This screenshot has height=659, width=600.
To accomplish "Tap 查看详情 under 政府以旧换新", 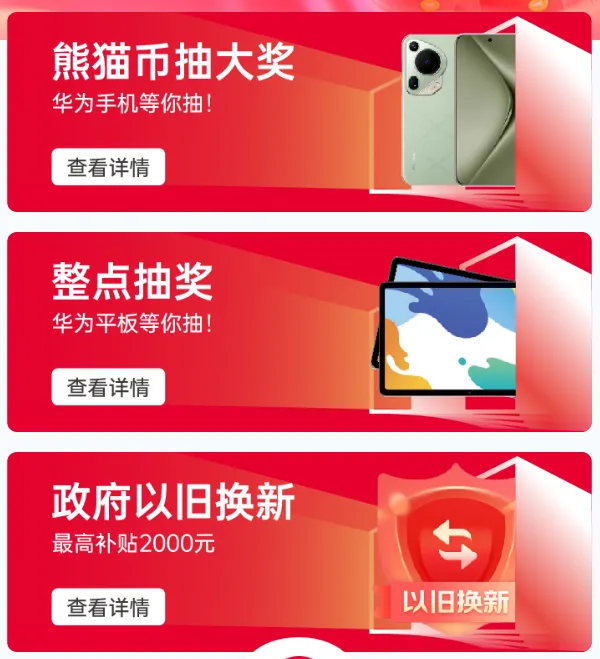I will 108,607.
